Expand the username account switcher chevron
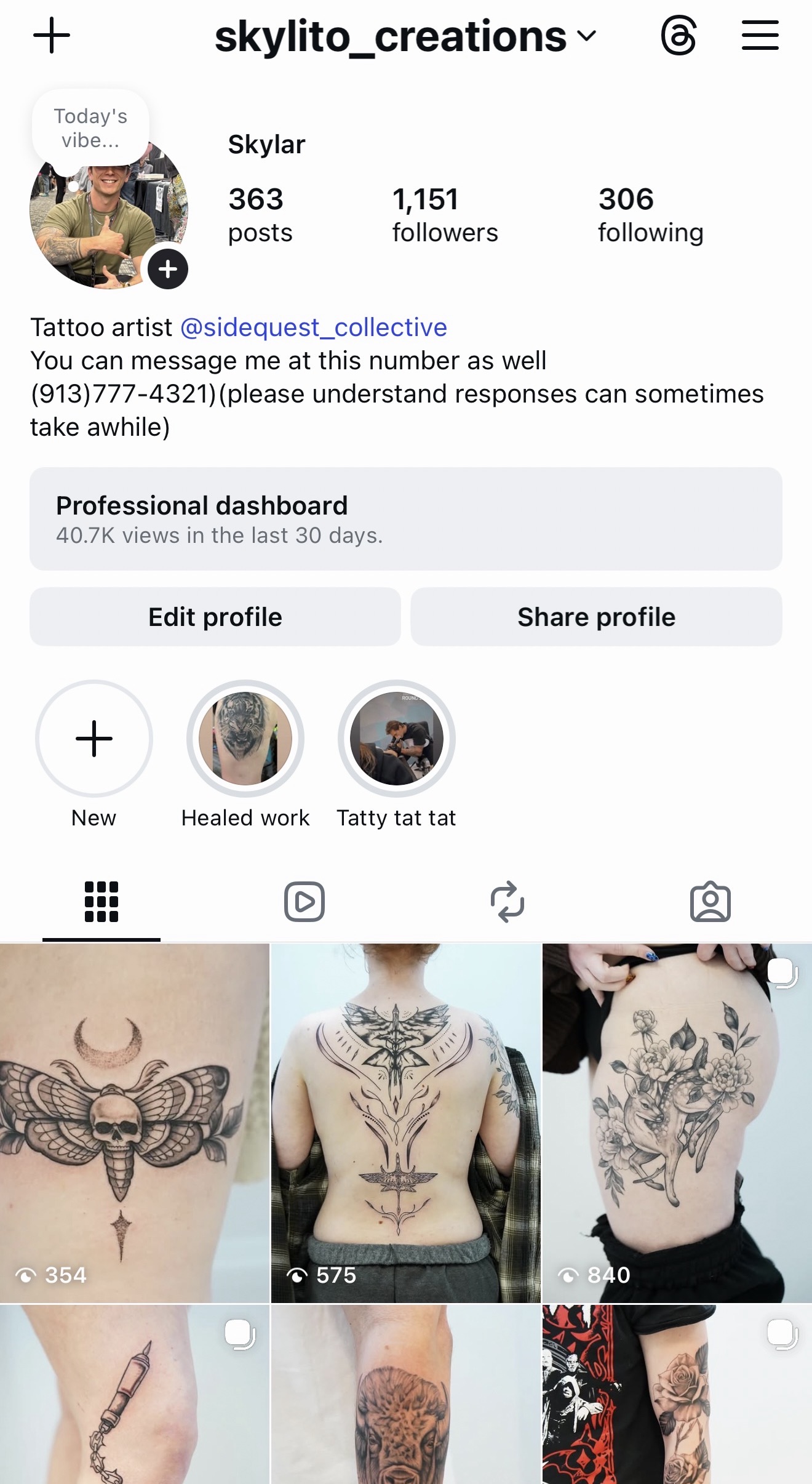This screenshot has width=812, height=1484. coord(586,37)
